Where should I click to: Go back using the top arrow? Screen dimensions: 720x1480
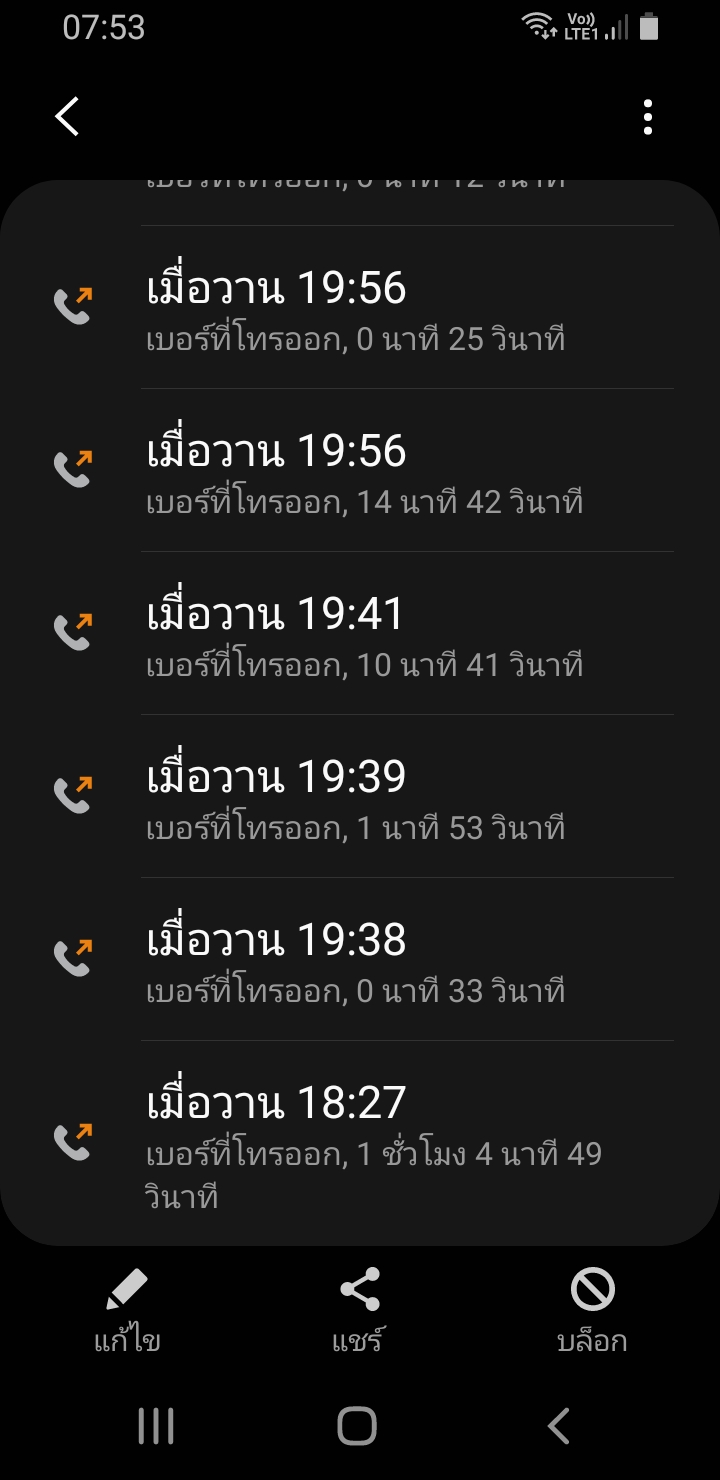tap(67, 117)
